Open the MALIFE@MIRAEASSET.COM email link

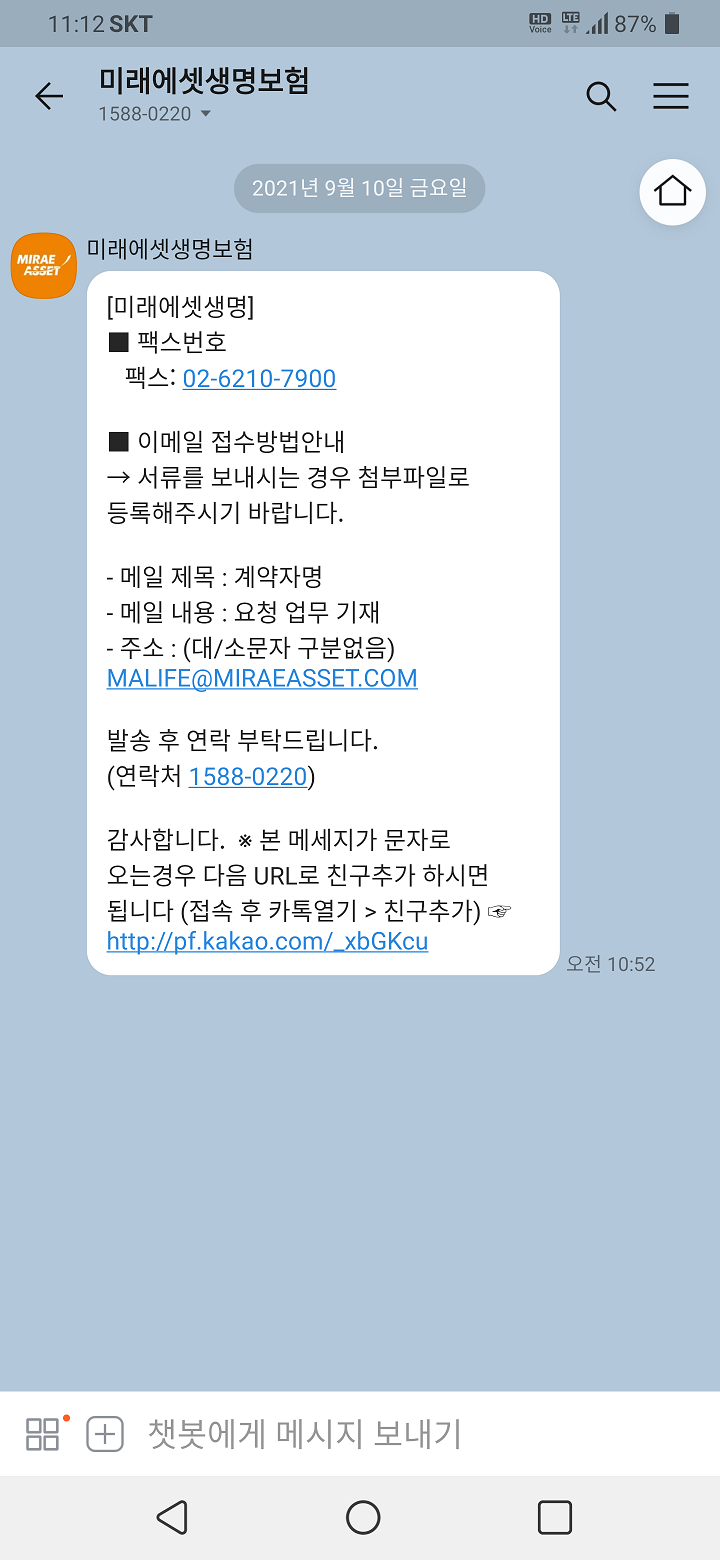[262, 678]
